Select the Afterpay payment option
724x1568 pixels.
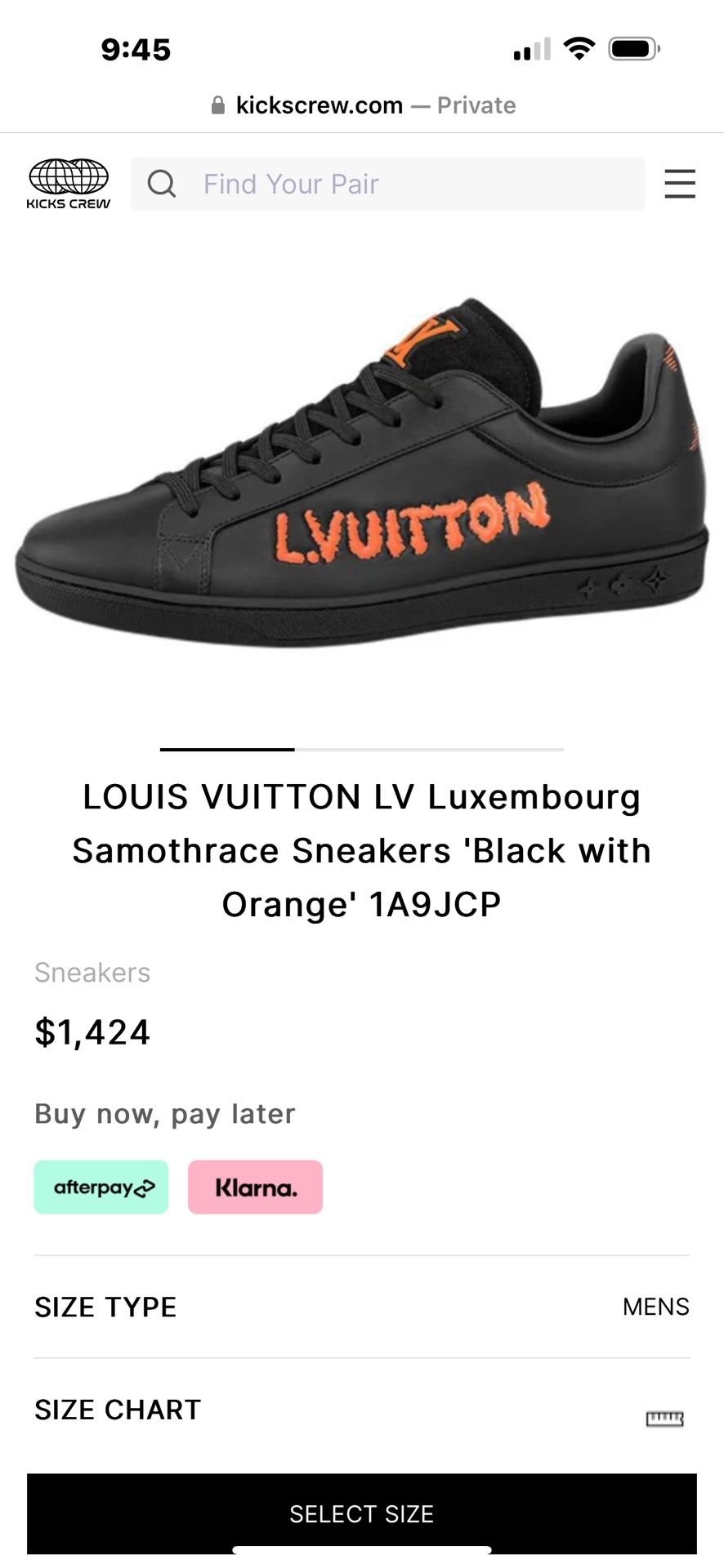pos(101,1187)
